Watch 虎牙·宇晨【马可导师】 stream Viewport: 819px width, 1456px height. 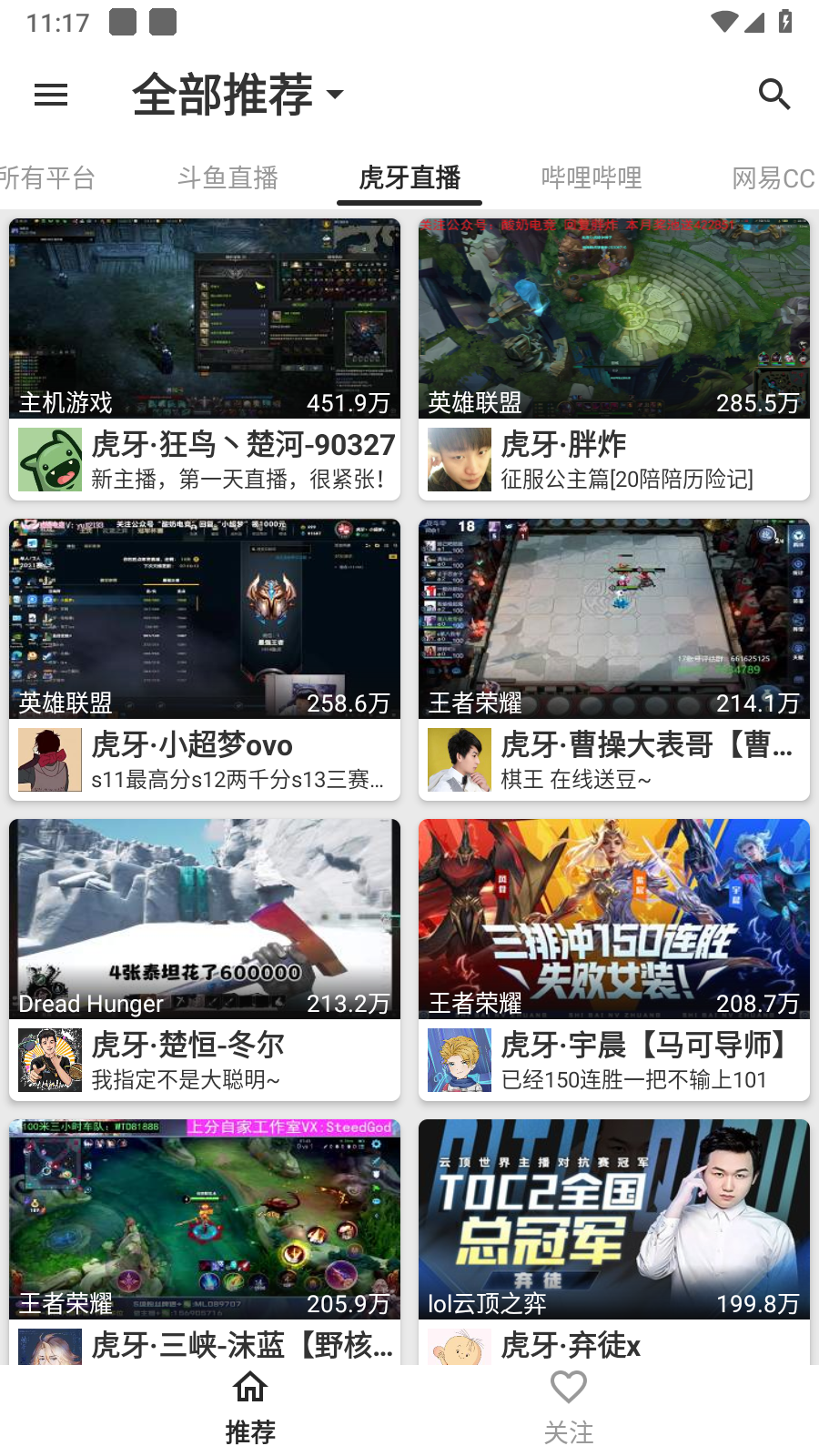614,960
